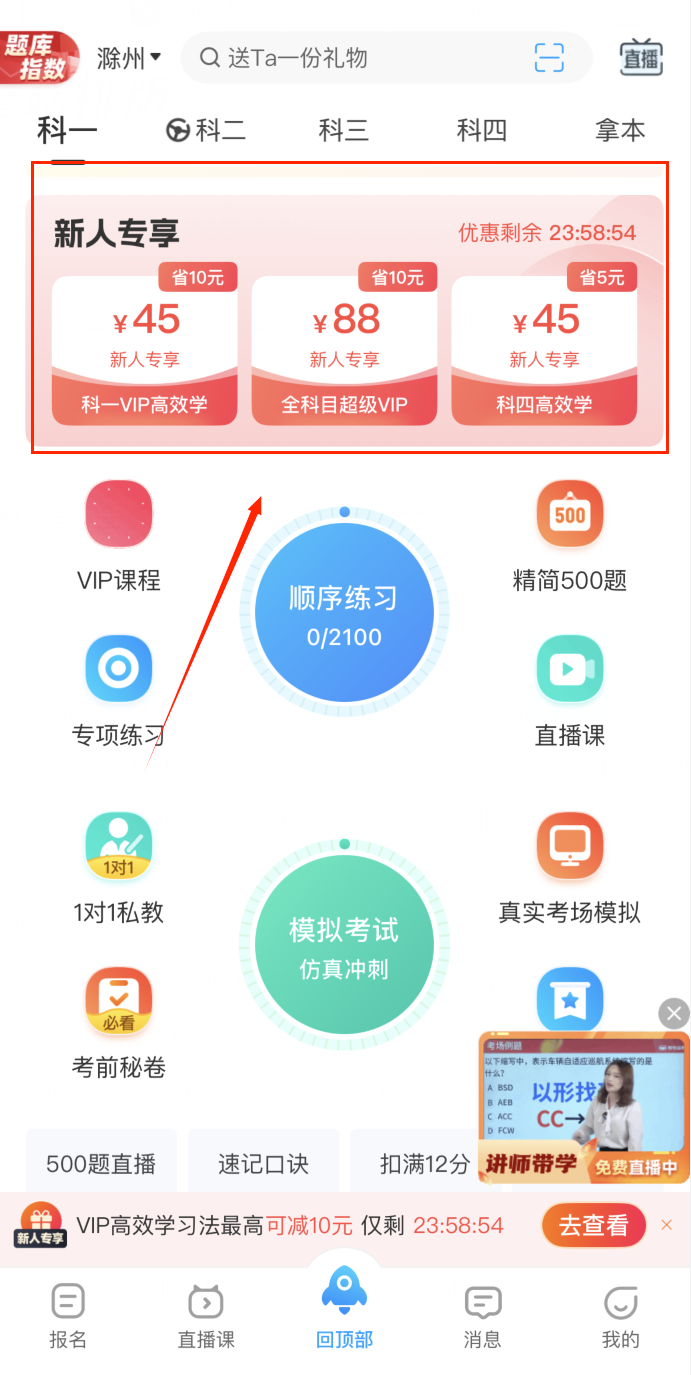Open the 我的 tab
Viewport: 691px width, 1375px height.
click(x=620, y=1317)
